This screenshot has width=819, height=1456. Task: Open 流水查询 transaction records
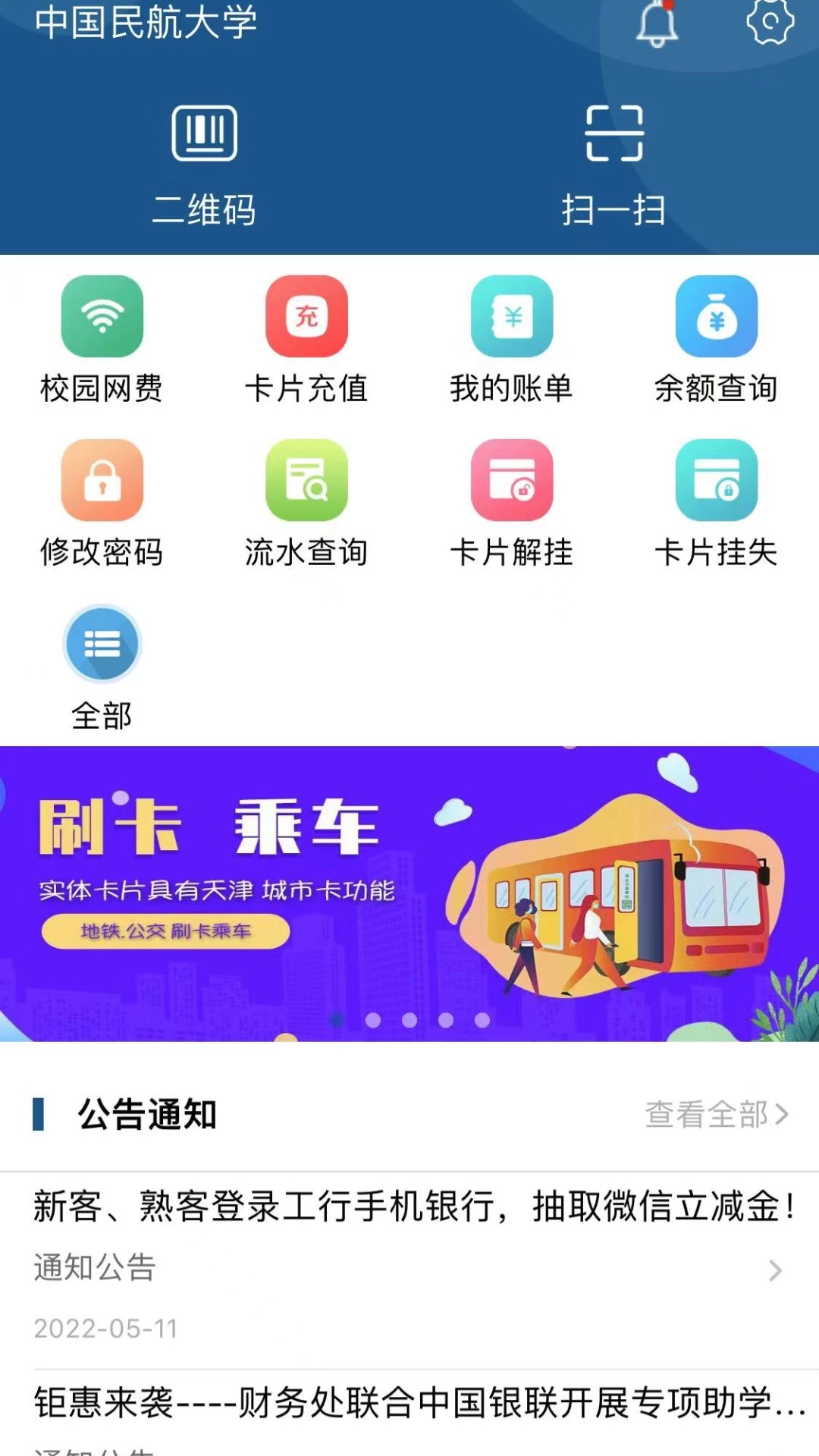[x=306, y=503]
